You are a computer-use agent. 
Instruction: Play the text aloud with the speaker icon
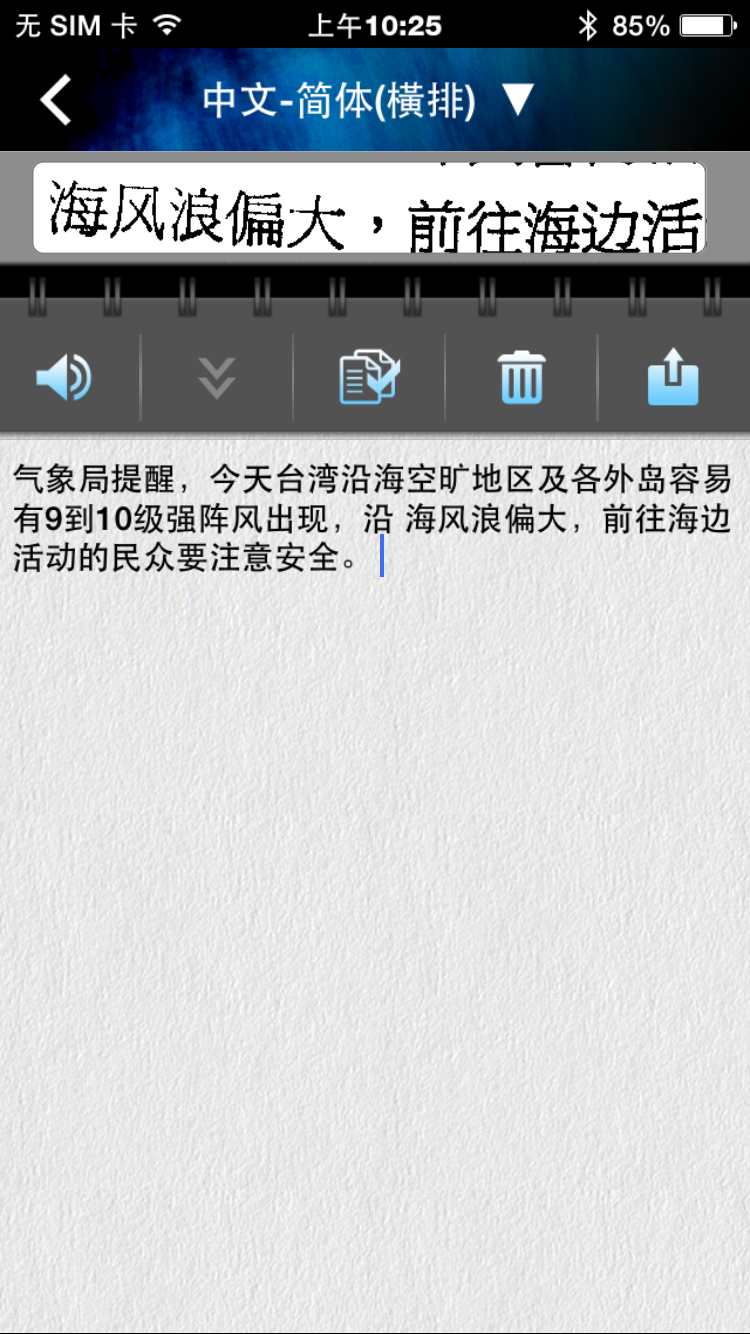[x=64, y=379]
